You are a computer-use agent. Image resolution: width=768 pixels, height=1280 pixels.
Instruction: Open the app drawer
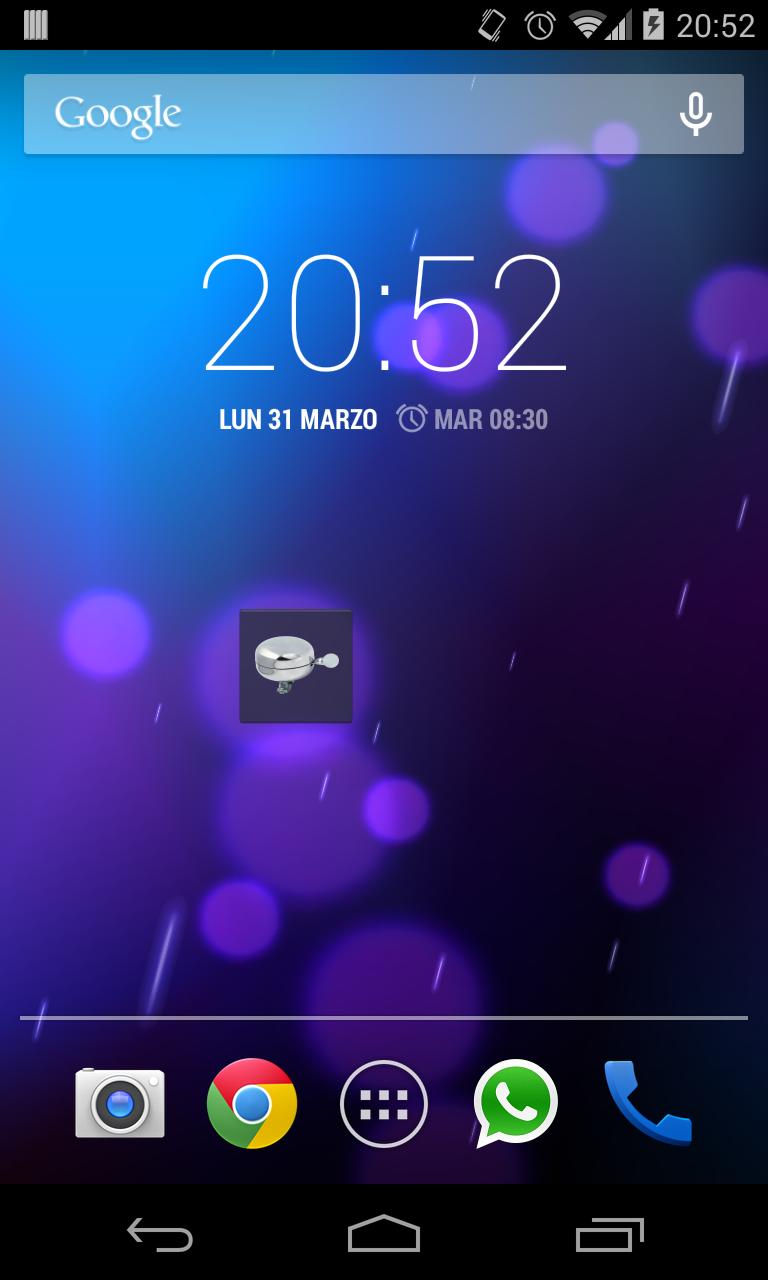384,1104
